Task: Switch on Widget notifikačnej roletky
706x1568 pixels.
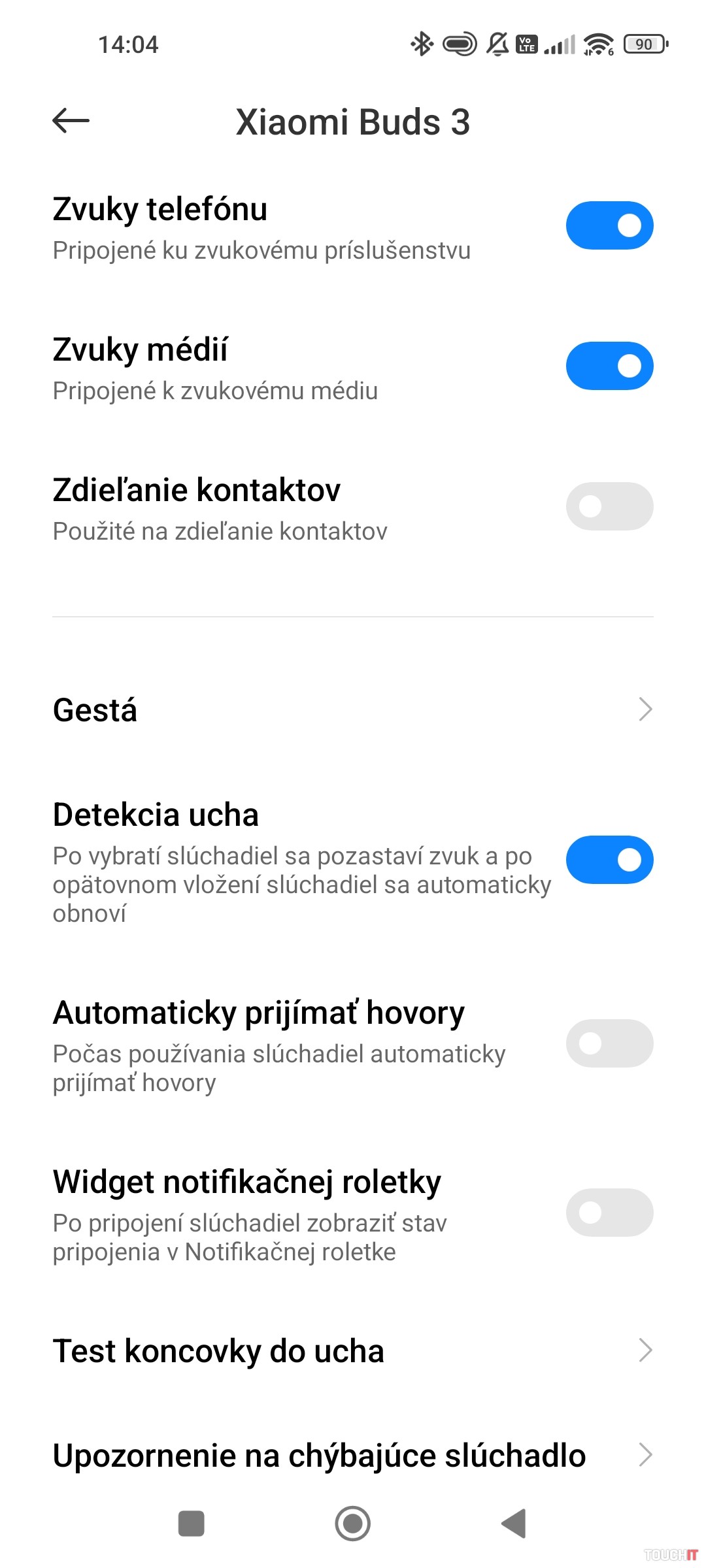Action: click(609, 1213)
